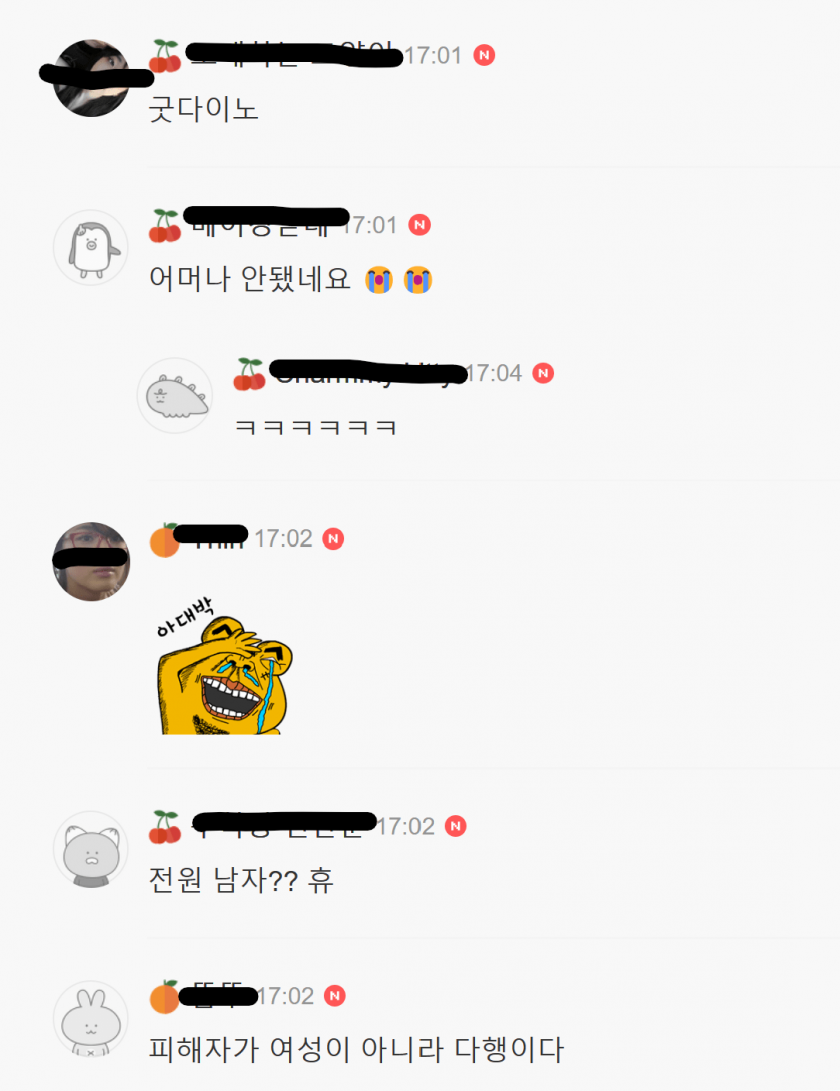Image resolution: width=840 pixels, height=1091 pixels.
Task: Tap the avatar of the ㅋㅋㅋㅋㅋㅋ reply
Action: (175, 395)
